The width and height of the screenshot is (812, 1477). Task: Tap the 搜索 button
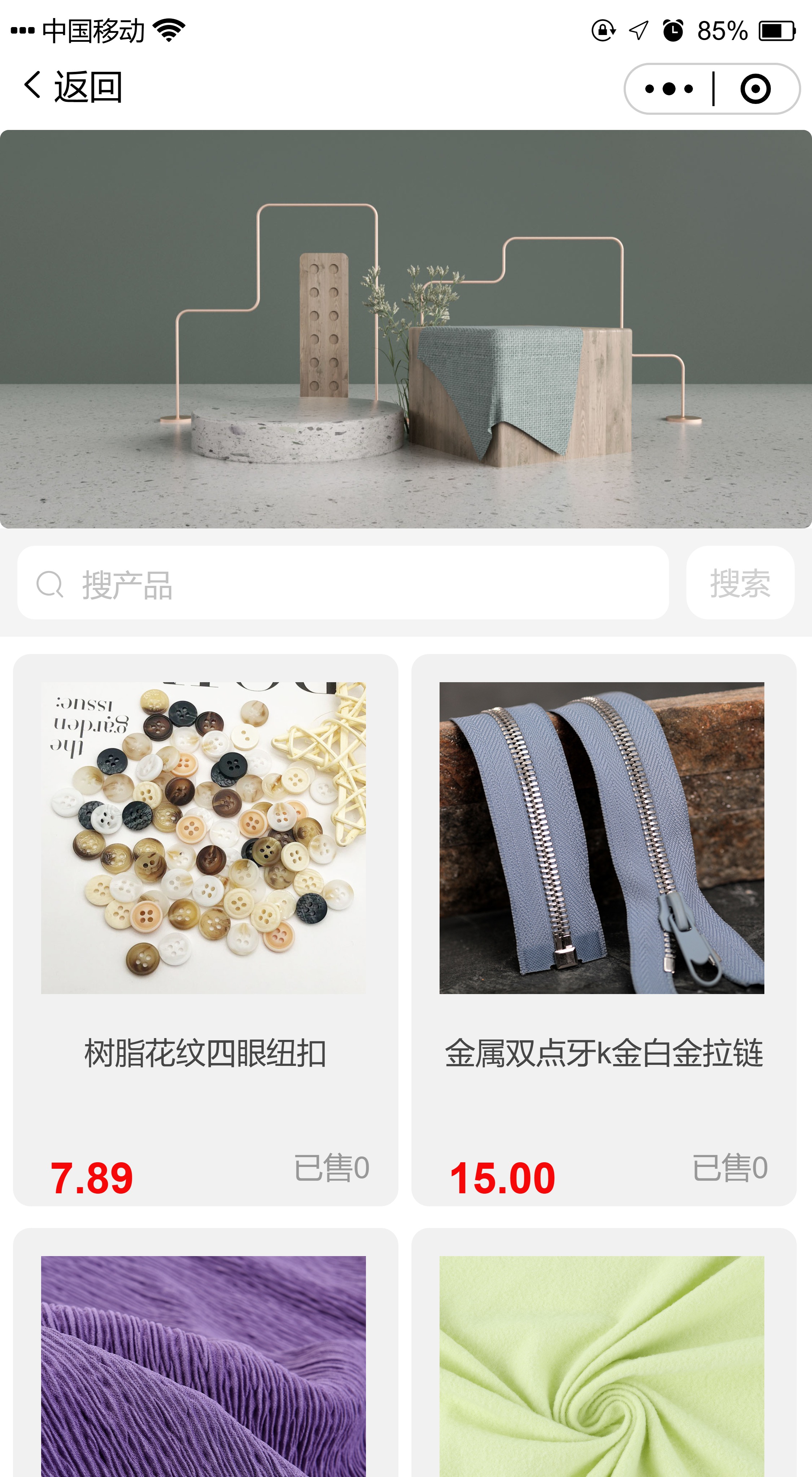[x=740, y=583]
